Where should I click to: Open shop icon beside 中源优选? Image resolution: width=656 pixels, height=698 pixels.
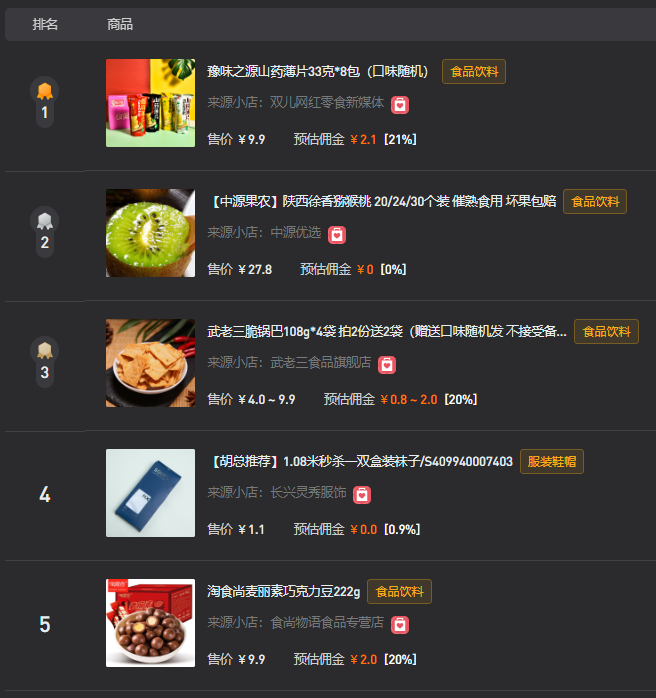coord(337,234)
